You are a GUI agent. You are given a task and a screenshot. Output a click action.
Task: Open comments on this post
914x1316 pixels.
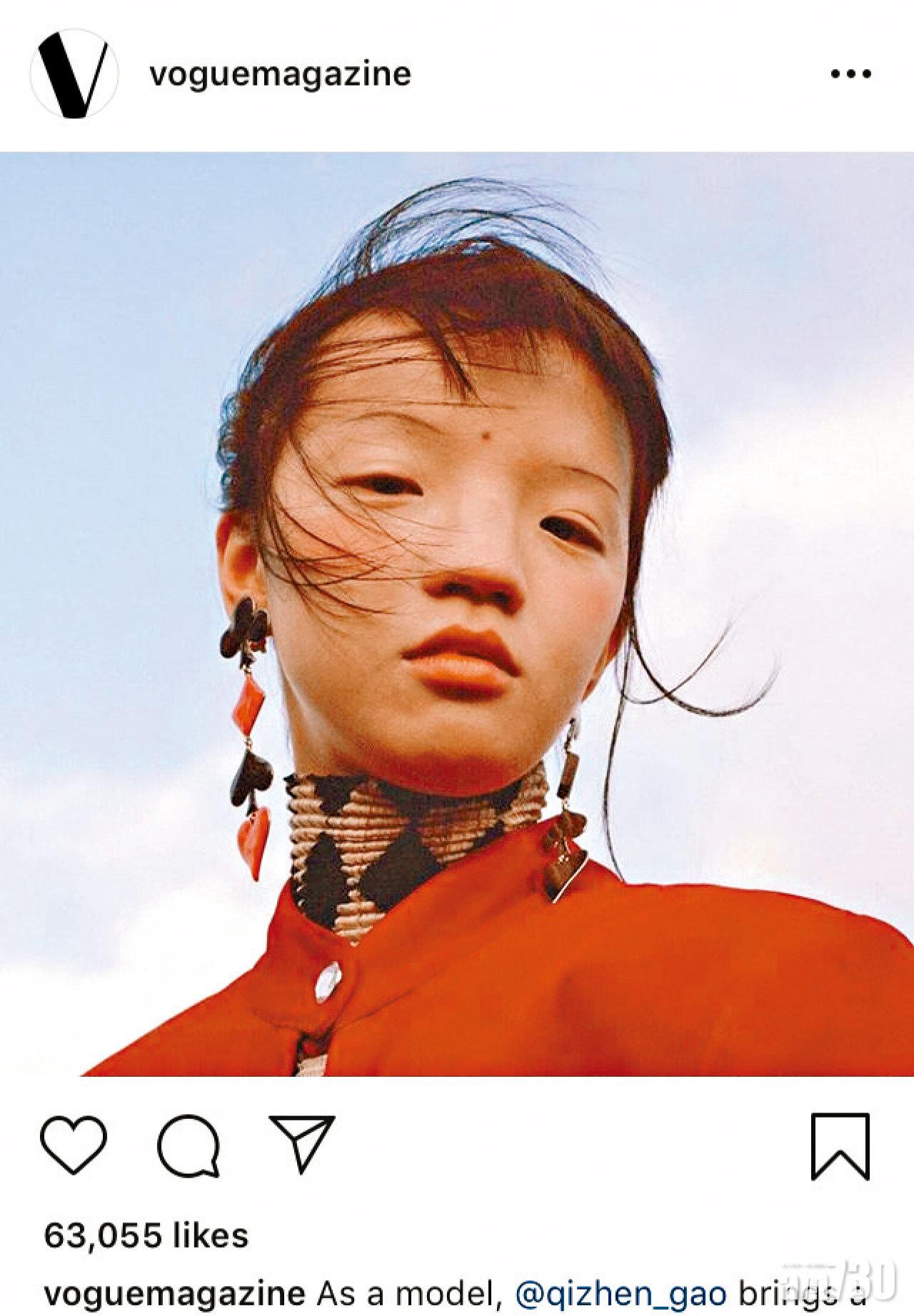tap(188, 1147)
